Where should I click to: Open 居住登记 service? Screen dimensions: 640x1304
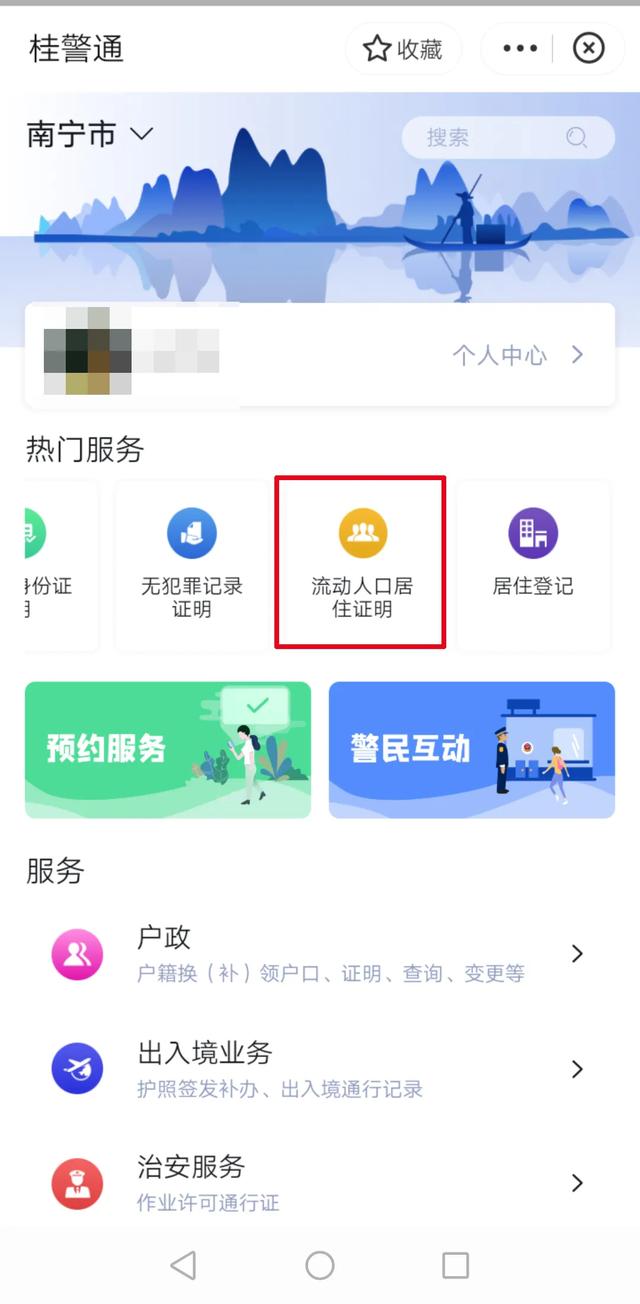(533, 566)
